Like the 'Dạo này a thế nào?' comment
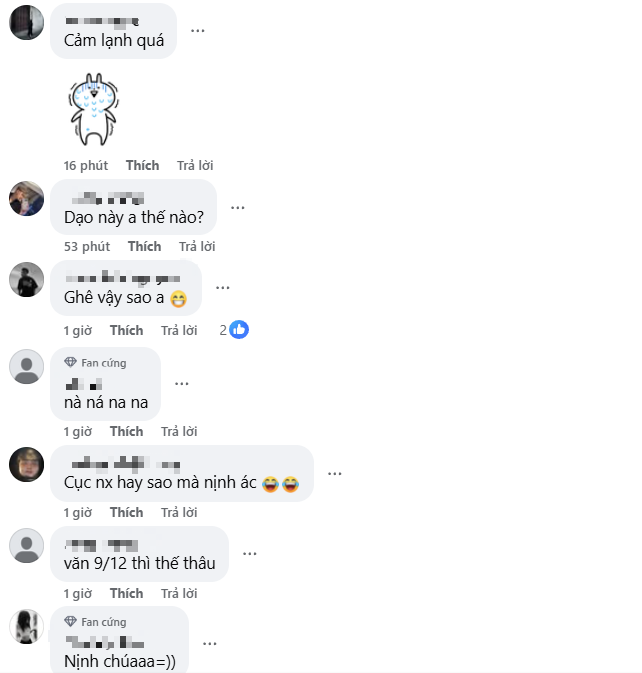 (144, 246)
